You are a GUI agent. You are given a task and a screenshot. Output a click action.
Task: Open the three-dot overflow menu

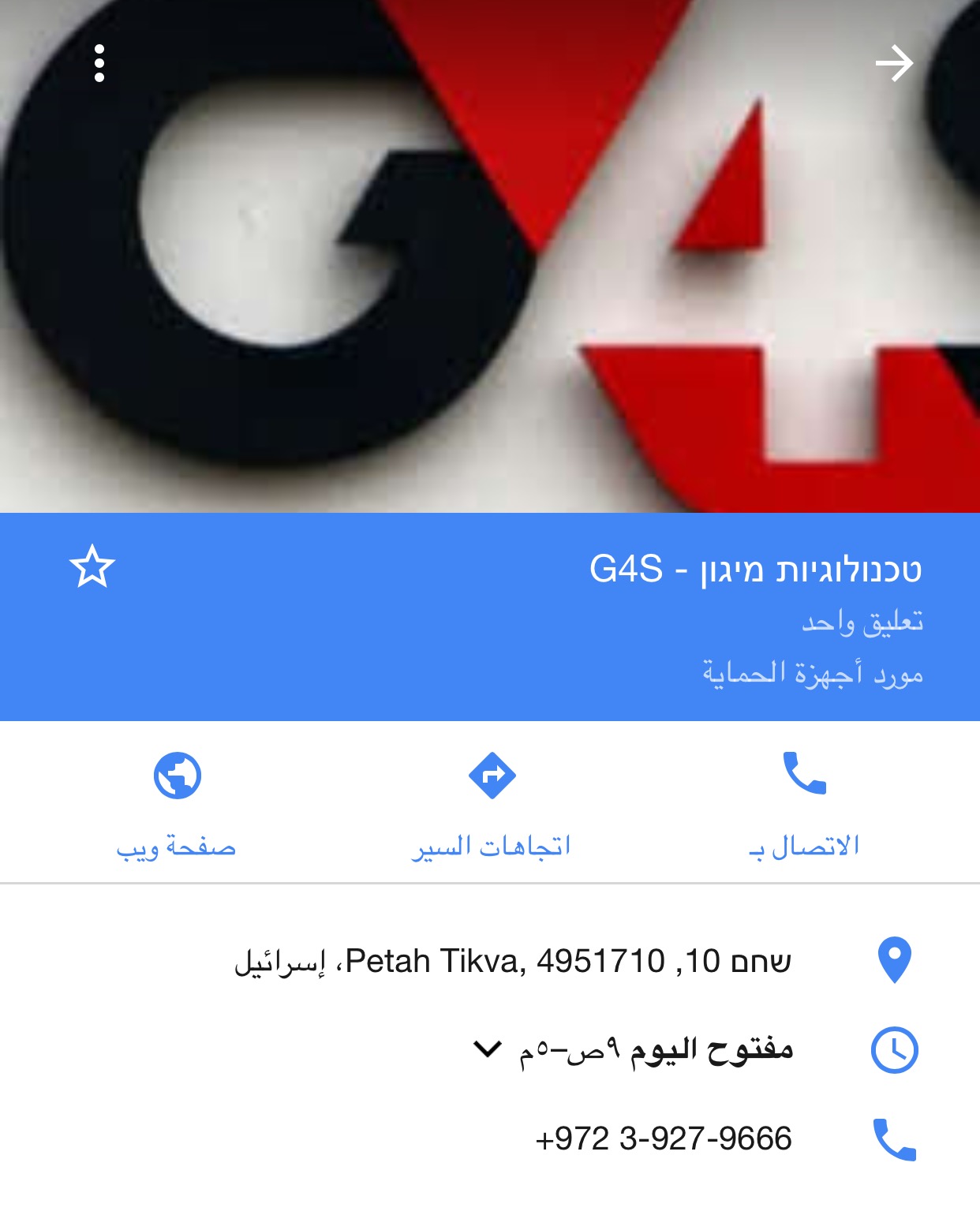[x=99, y=63]
